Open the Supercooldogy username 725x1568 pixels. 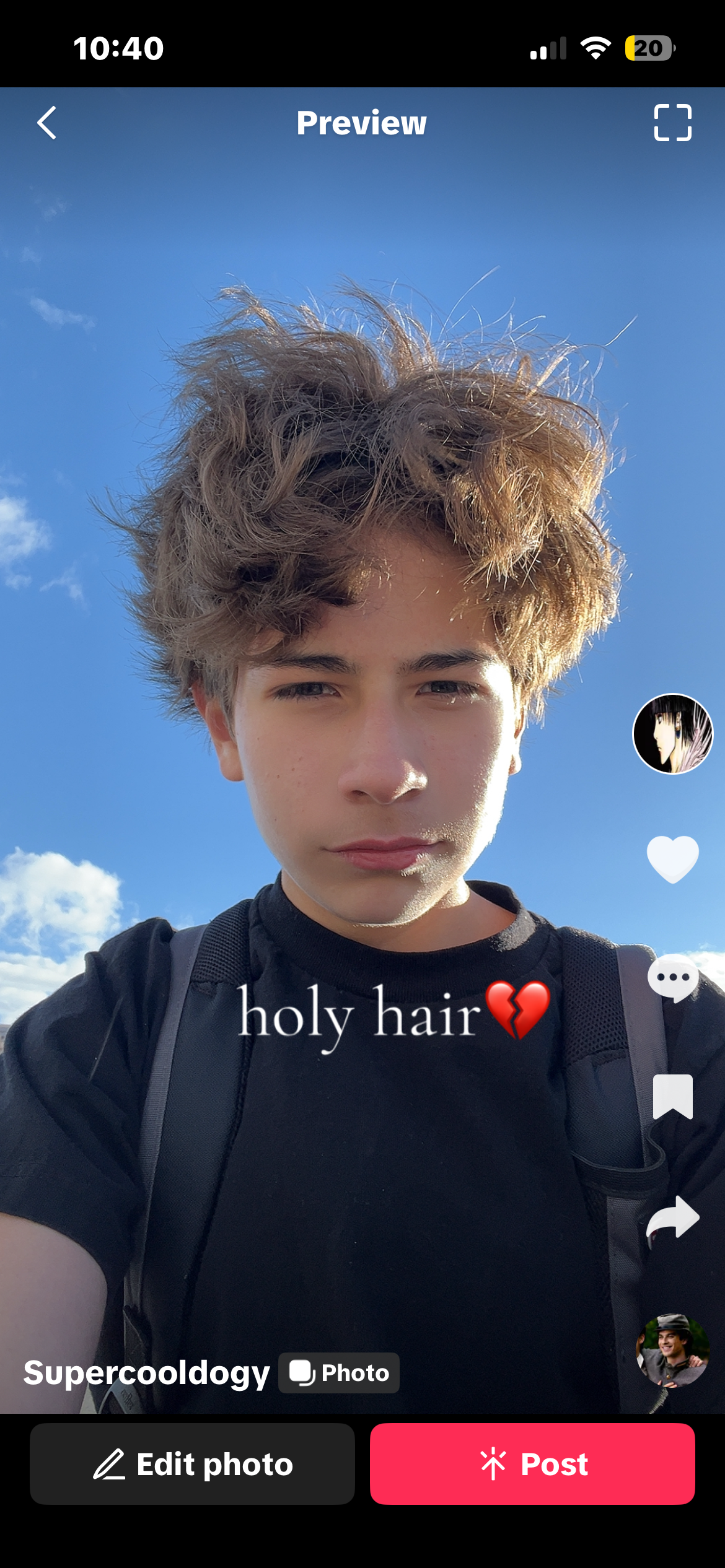(146, 1373)
